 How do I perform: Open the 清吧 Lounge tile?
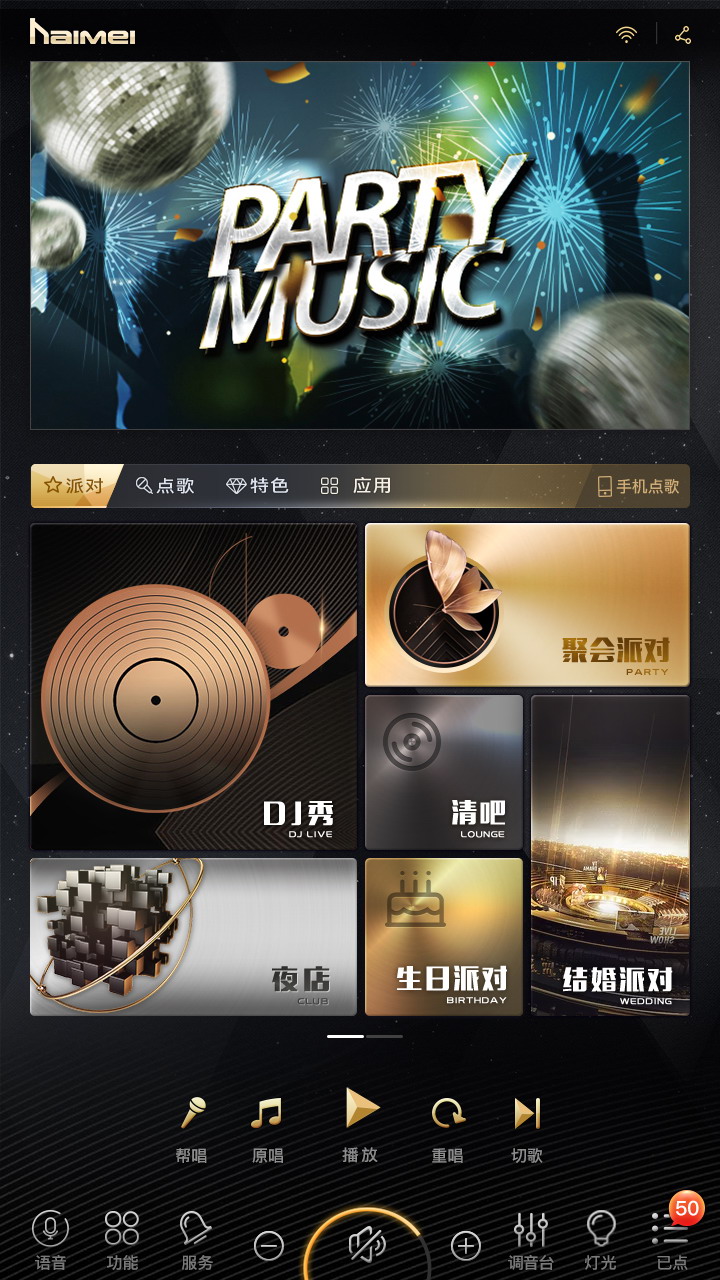444,771
